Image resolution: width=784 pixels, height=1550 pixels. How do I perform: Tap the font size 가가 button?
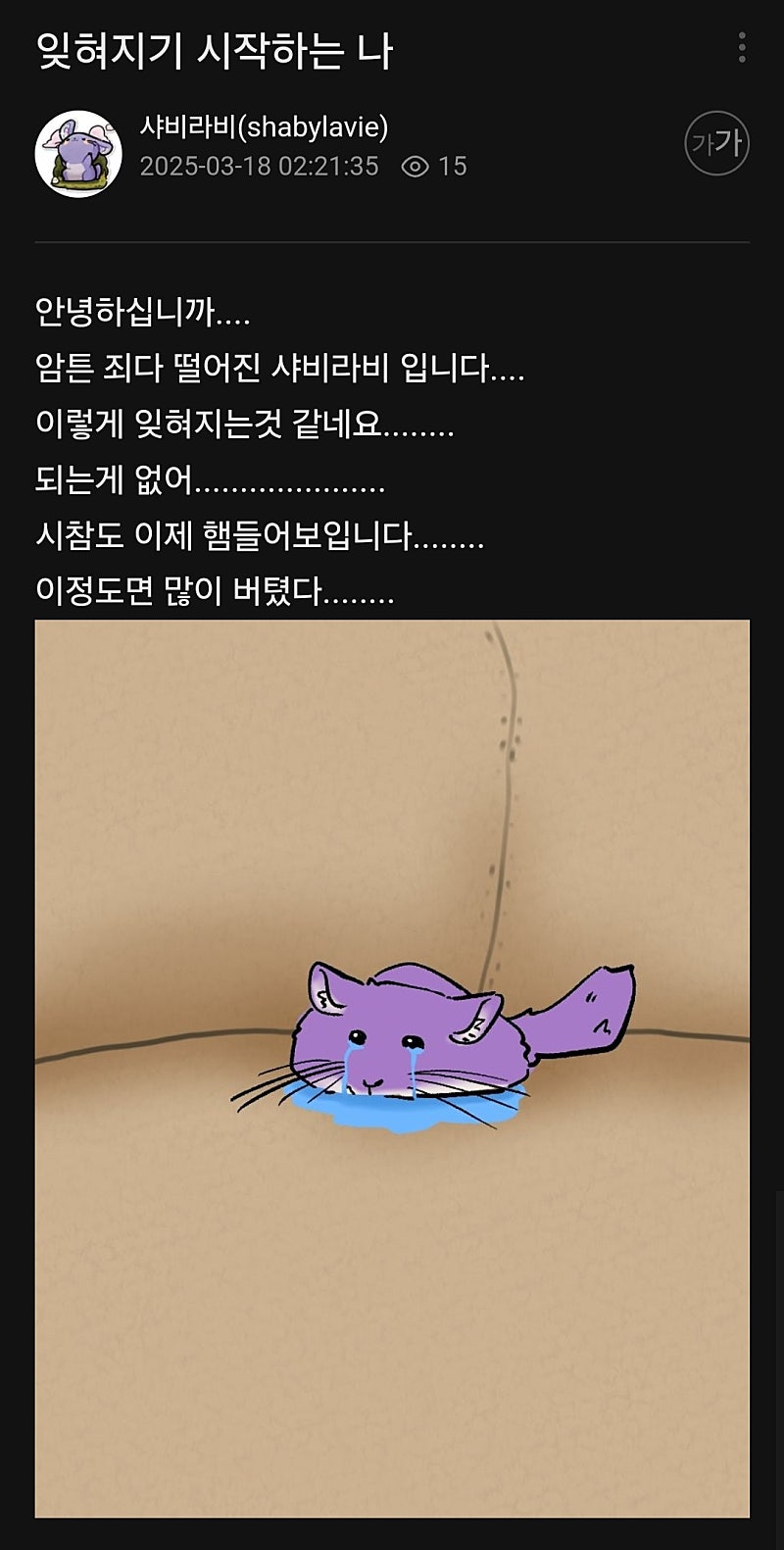(x=716, y=143)
